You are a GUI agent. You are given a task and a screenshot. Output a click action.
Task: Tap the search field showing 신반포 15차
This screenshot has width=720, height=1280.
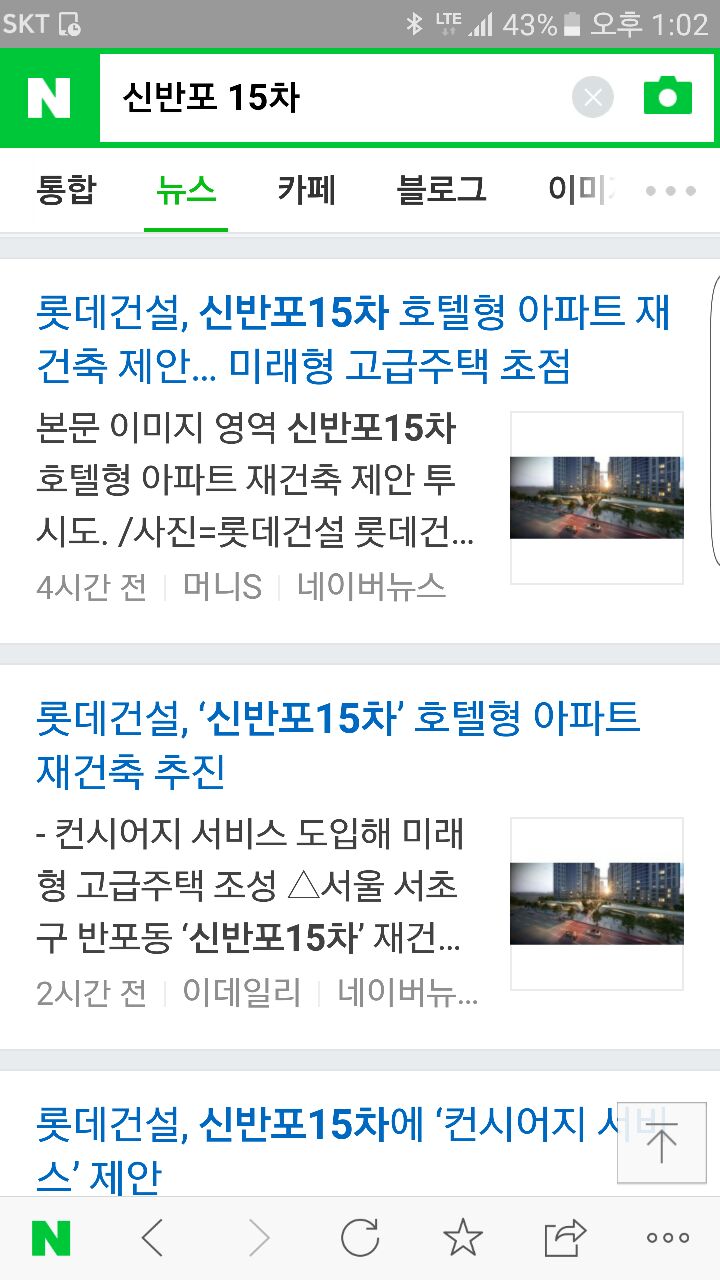pyautogui.click(x=330, y=98)
